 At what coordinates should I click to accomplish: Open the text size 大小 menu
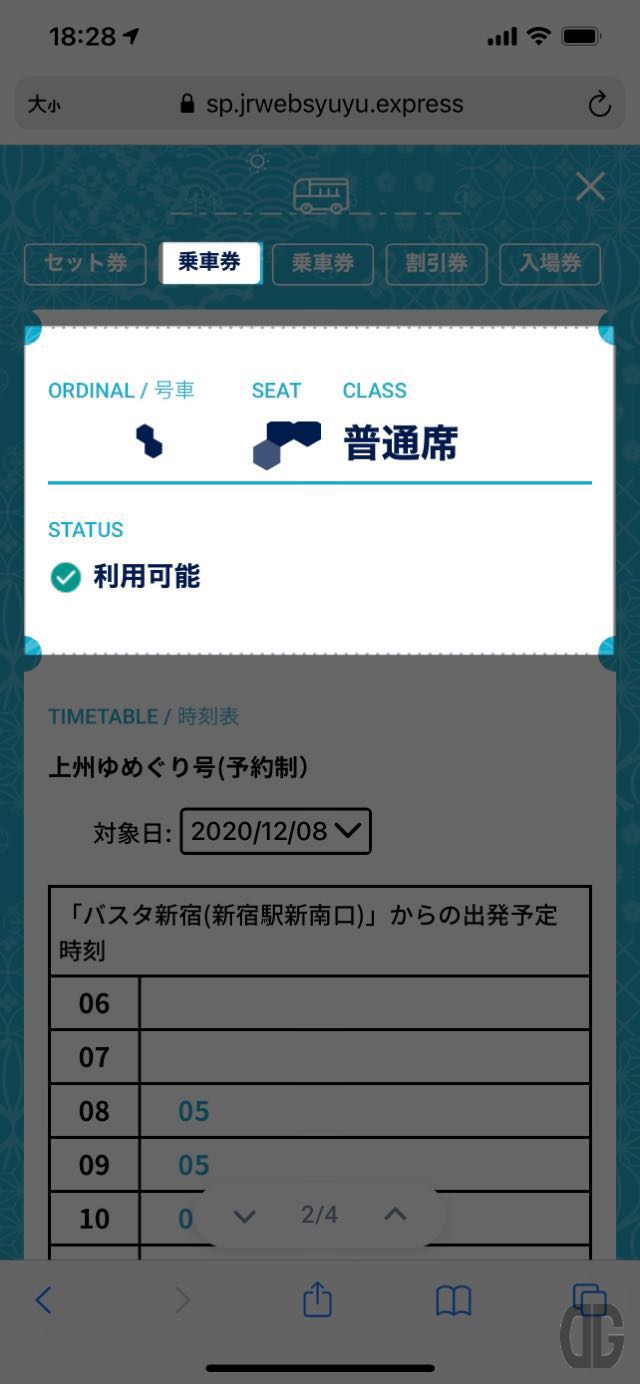pos(44,104)
